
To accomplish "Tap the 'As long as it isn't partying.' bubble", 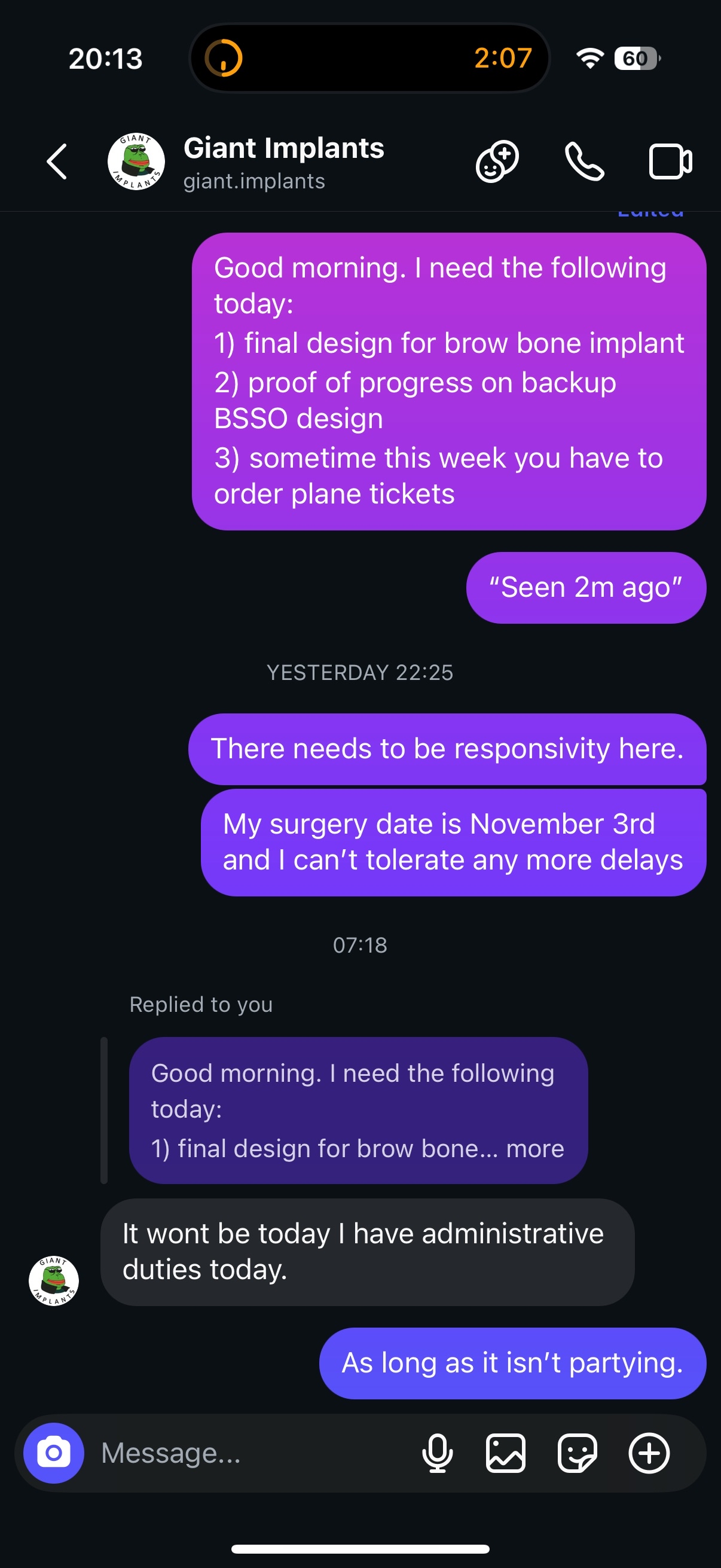I will pos(513,1364).
